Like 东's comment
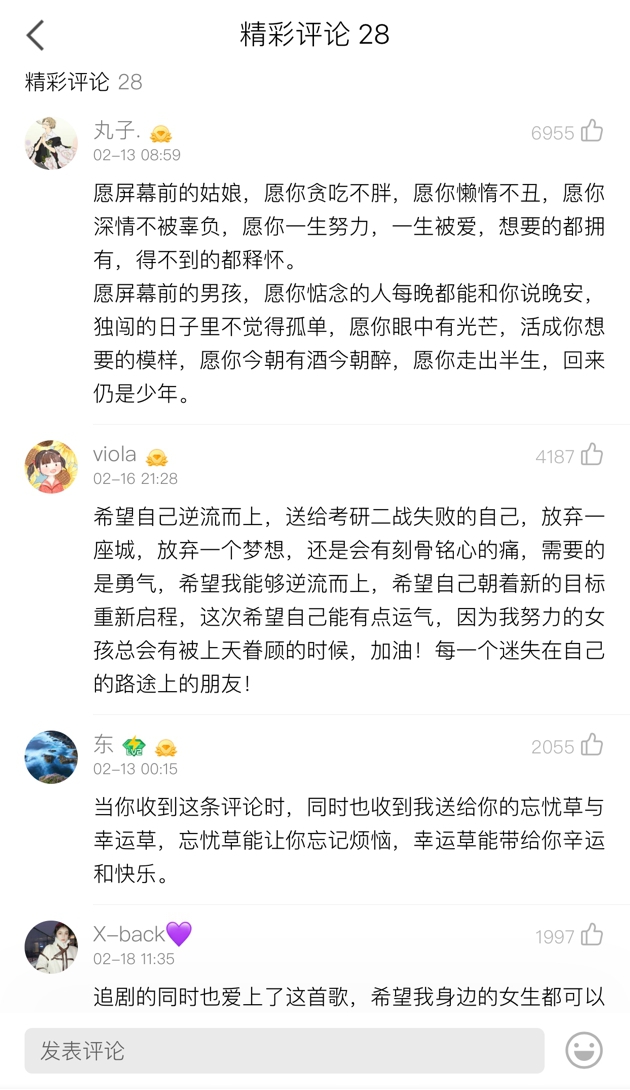The width and height of the screenshot is (630, 1090). 592,745
